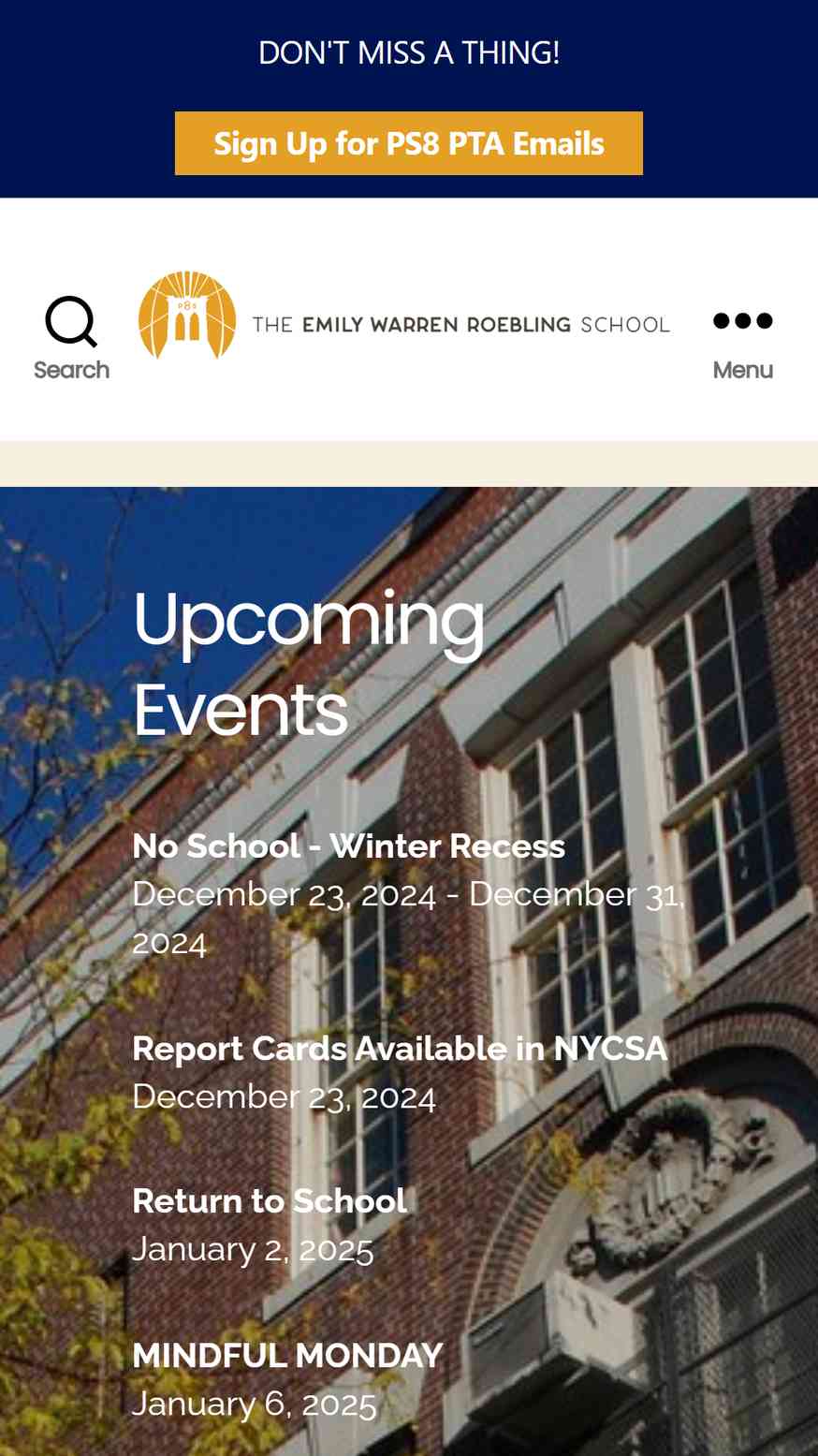Viewport: 818px width, 1456px height.
Task: Open No School - Winter Recess event
Action: pyautogui.click(x=348, y=846)
